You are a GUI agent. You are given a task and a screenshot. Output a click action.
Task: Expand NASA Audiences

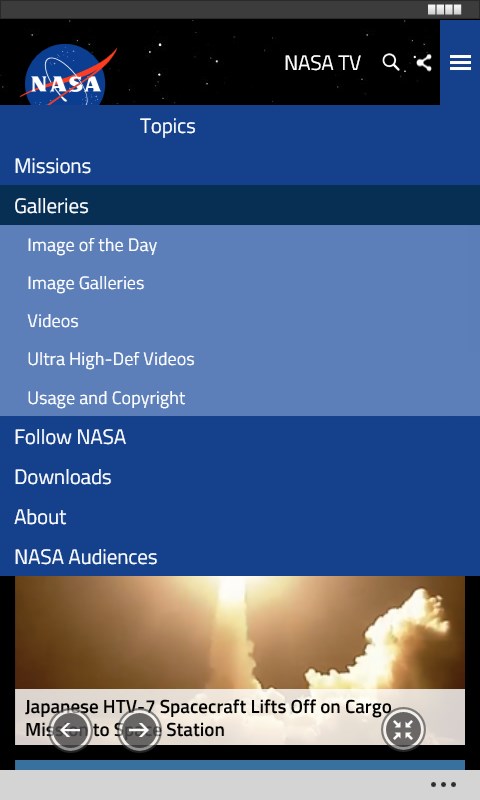click(240, 556)
